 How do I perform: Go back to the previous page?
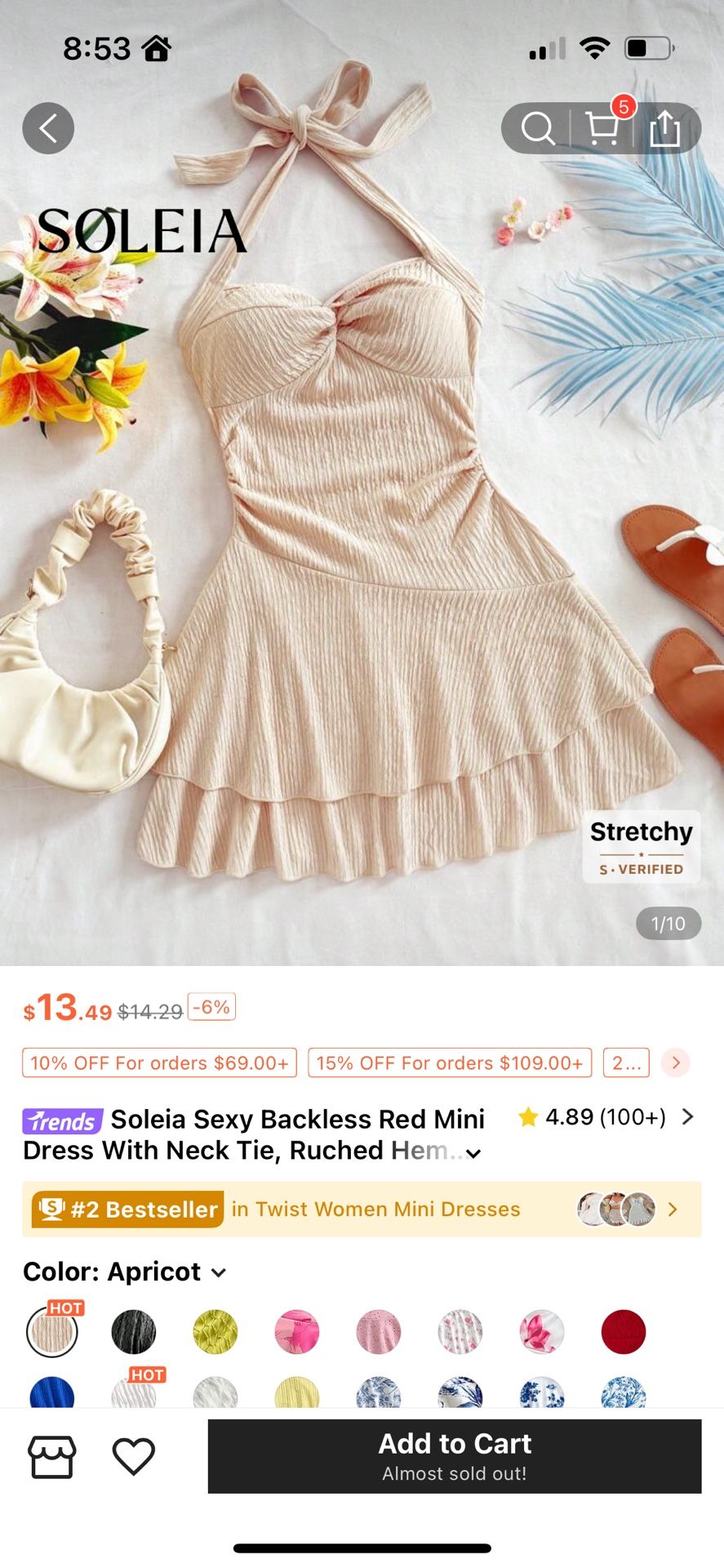pos(48,128)
